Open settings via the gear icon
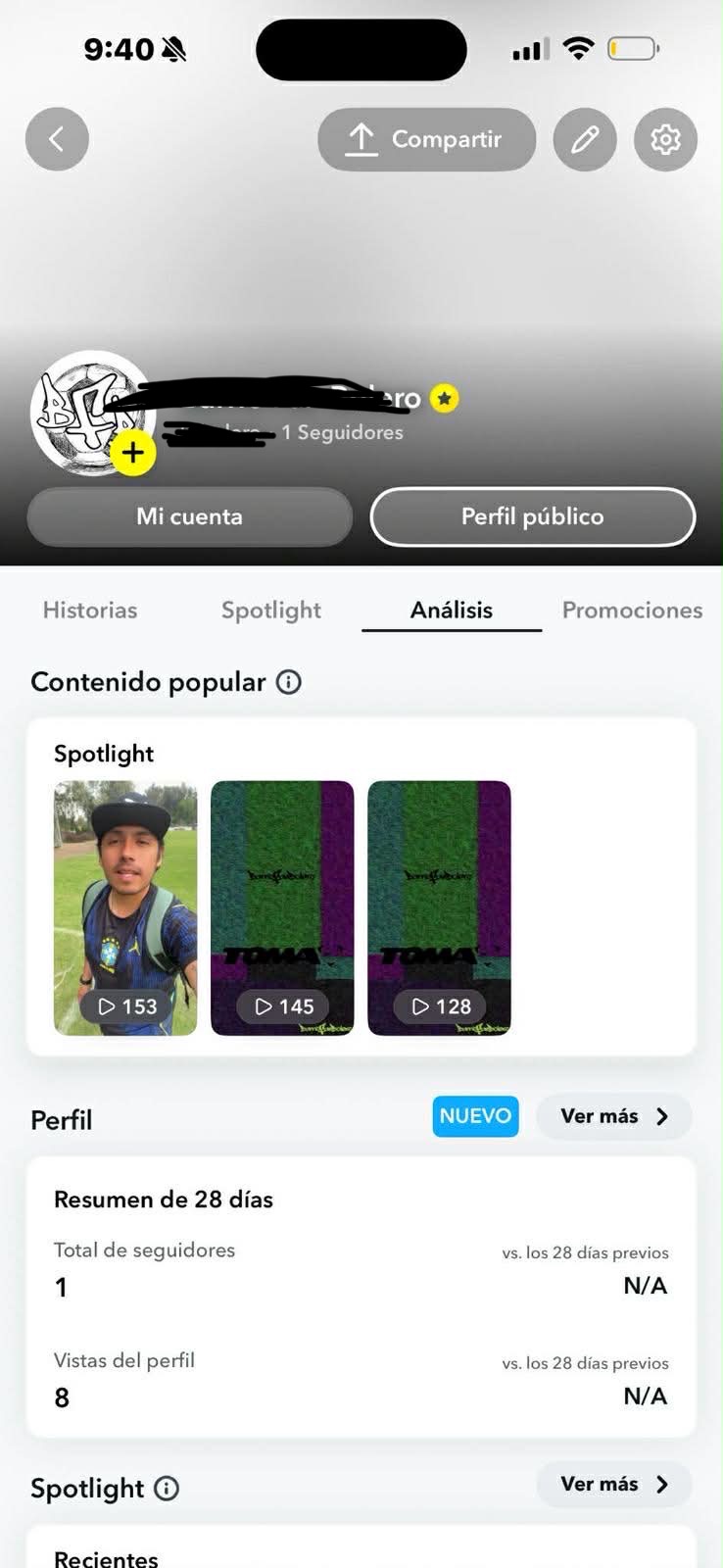 point(665,139)
